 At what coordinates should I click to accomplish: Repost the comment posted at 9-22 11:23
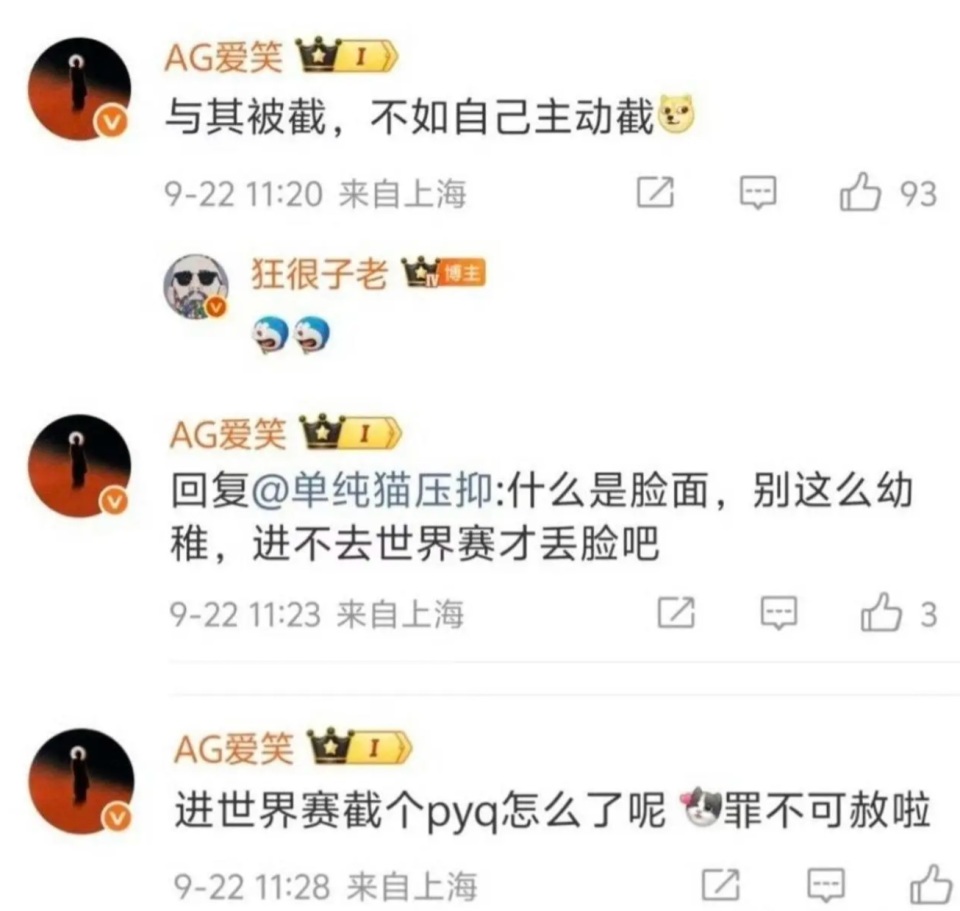[x=675, y=613]
